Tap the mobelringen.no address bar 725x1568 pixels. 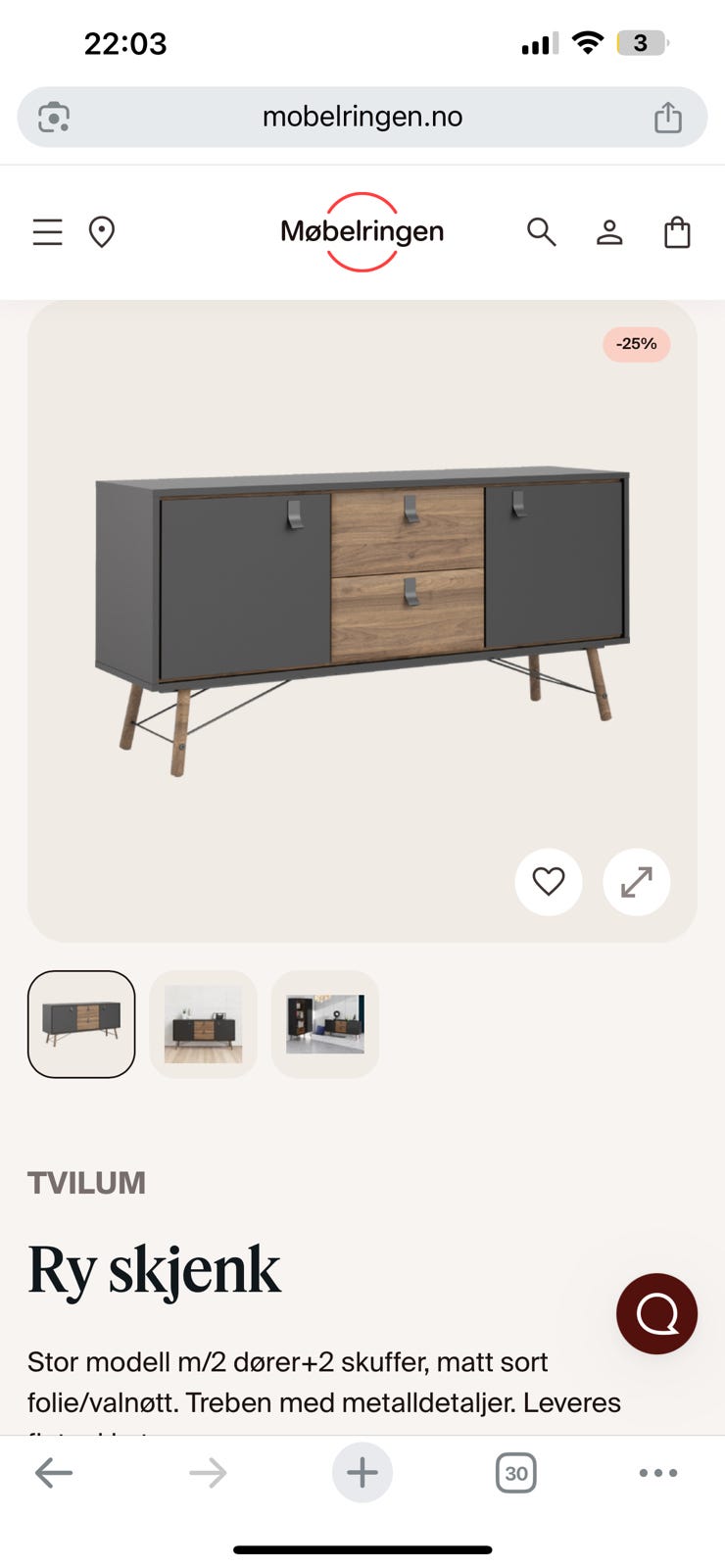(362, 117)
